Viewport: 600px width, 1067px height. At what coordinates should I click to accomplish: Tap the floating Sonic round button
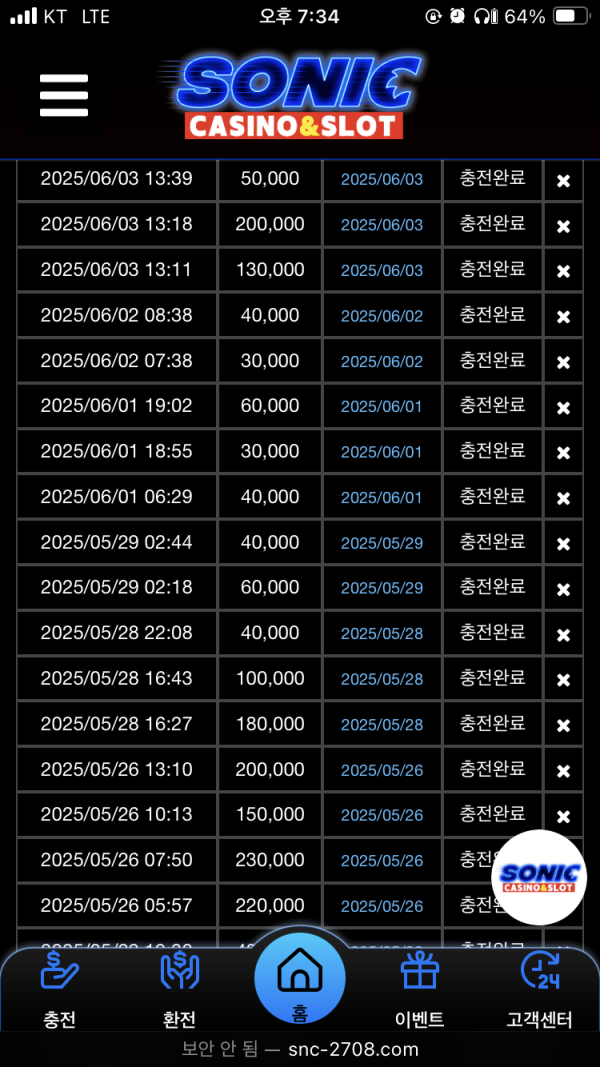539,877
